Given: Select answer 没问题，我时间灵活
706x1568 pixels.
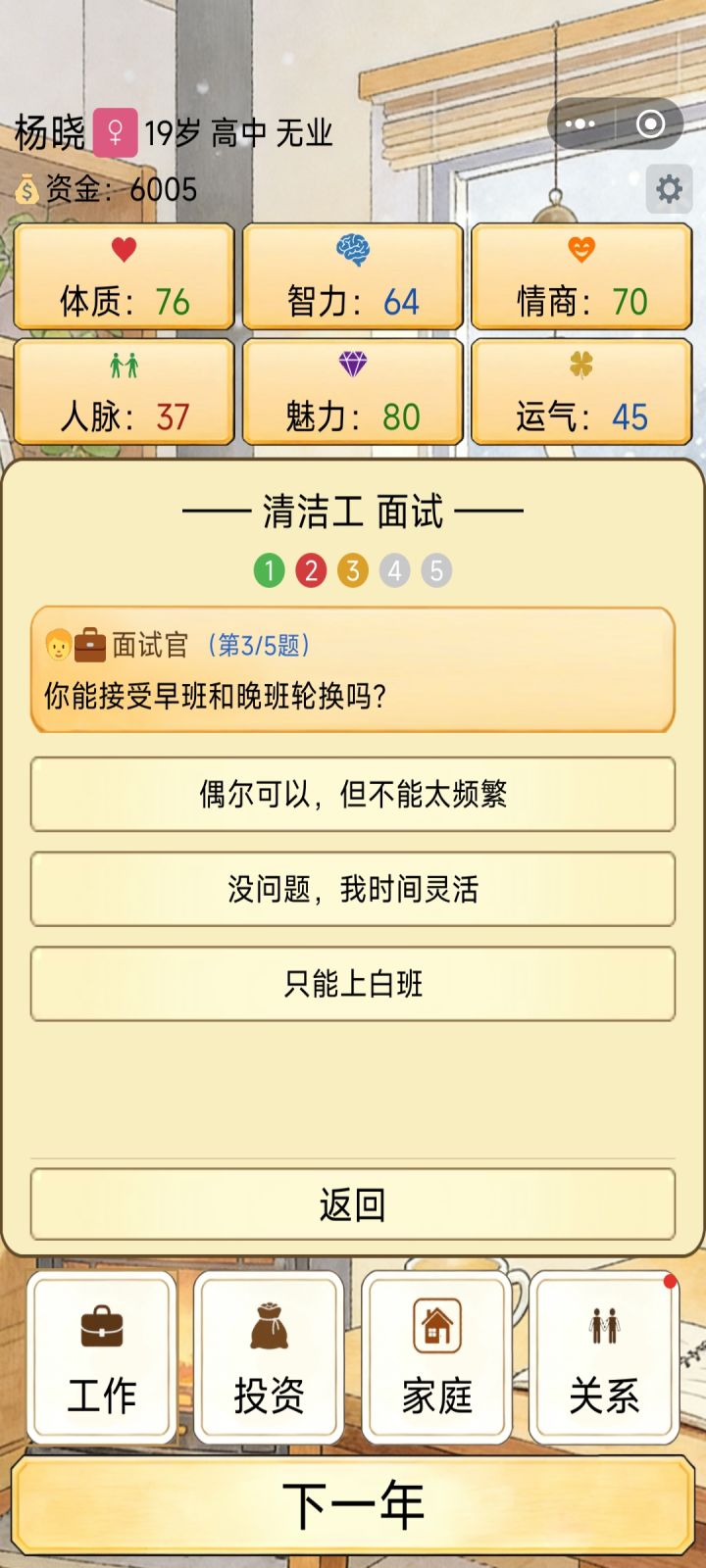Looking at the screenshot, I should coord(353,888).
